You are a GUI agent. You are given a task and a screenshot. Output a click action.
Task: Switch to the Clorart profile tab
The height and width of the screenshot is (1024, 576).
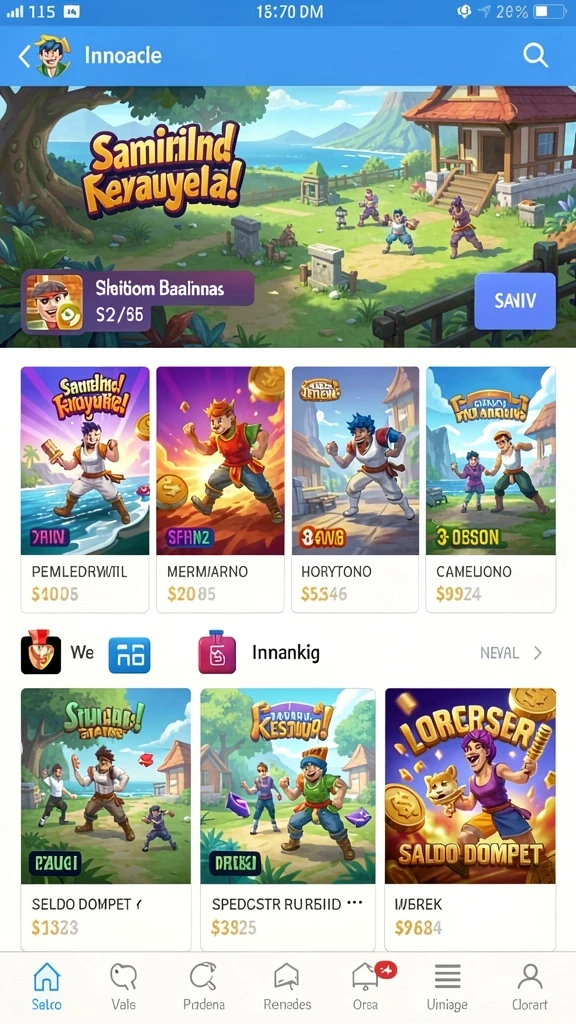pyautogui.click(x=530, y=987)
